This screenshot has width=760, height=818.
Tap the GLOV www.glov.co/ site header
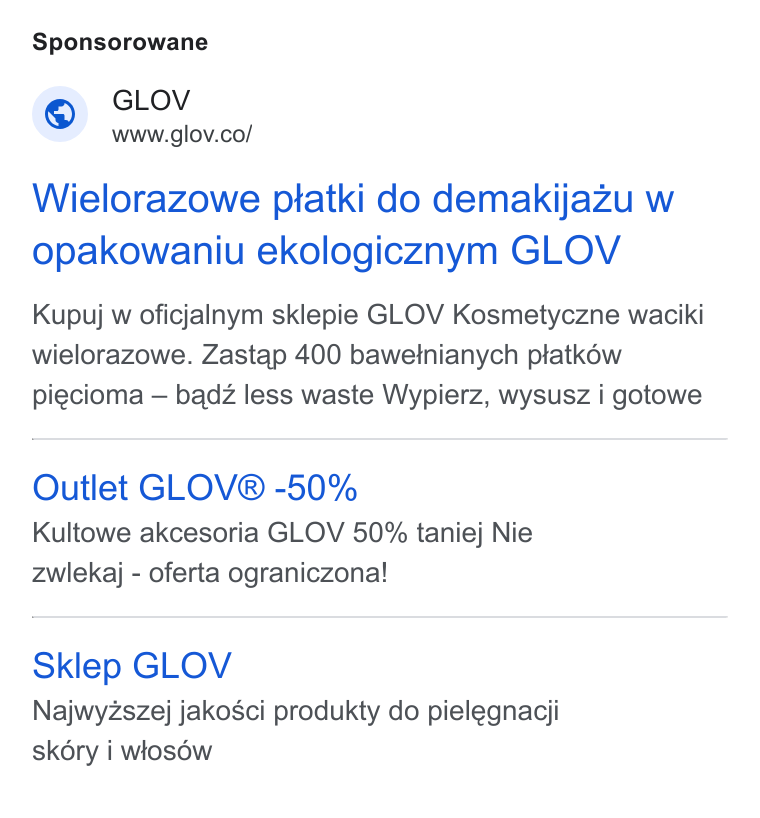142,115
